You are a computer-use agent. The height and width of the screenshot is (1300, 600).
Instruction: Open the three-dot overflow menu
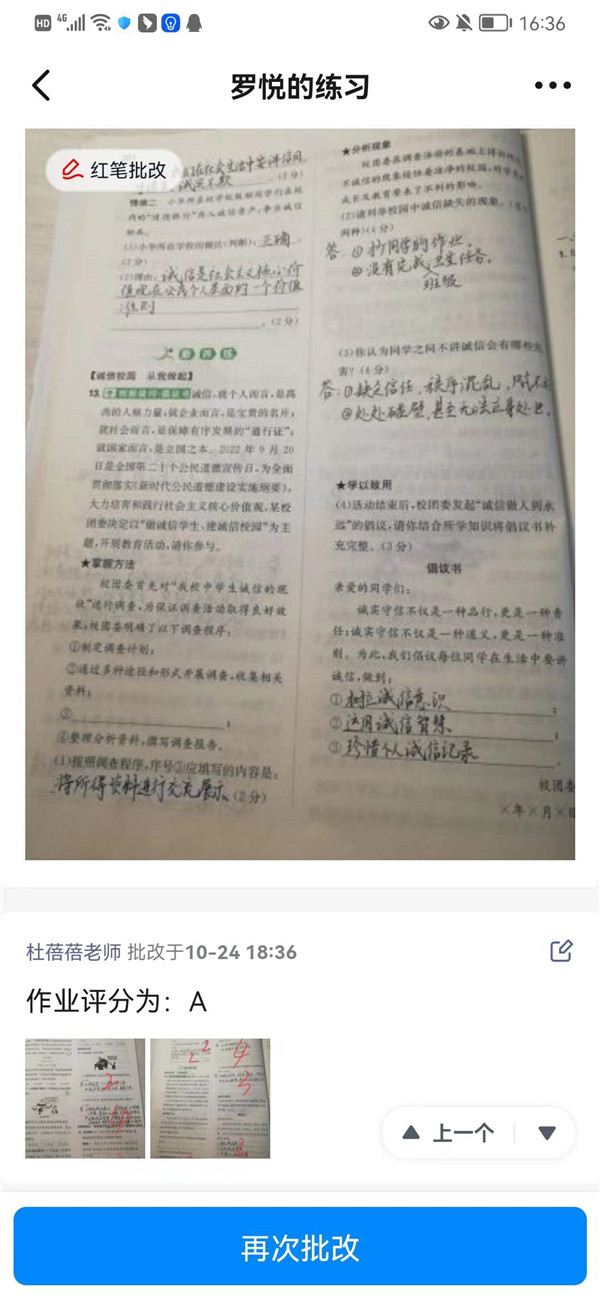click(x=552, y=86)
